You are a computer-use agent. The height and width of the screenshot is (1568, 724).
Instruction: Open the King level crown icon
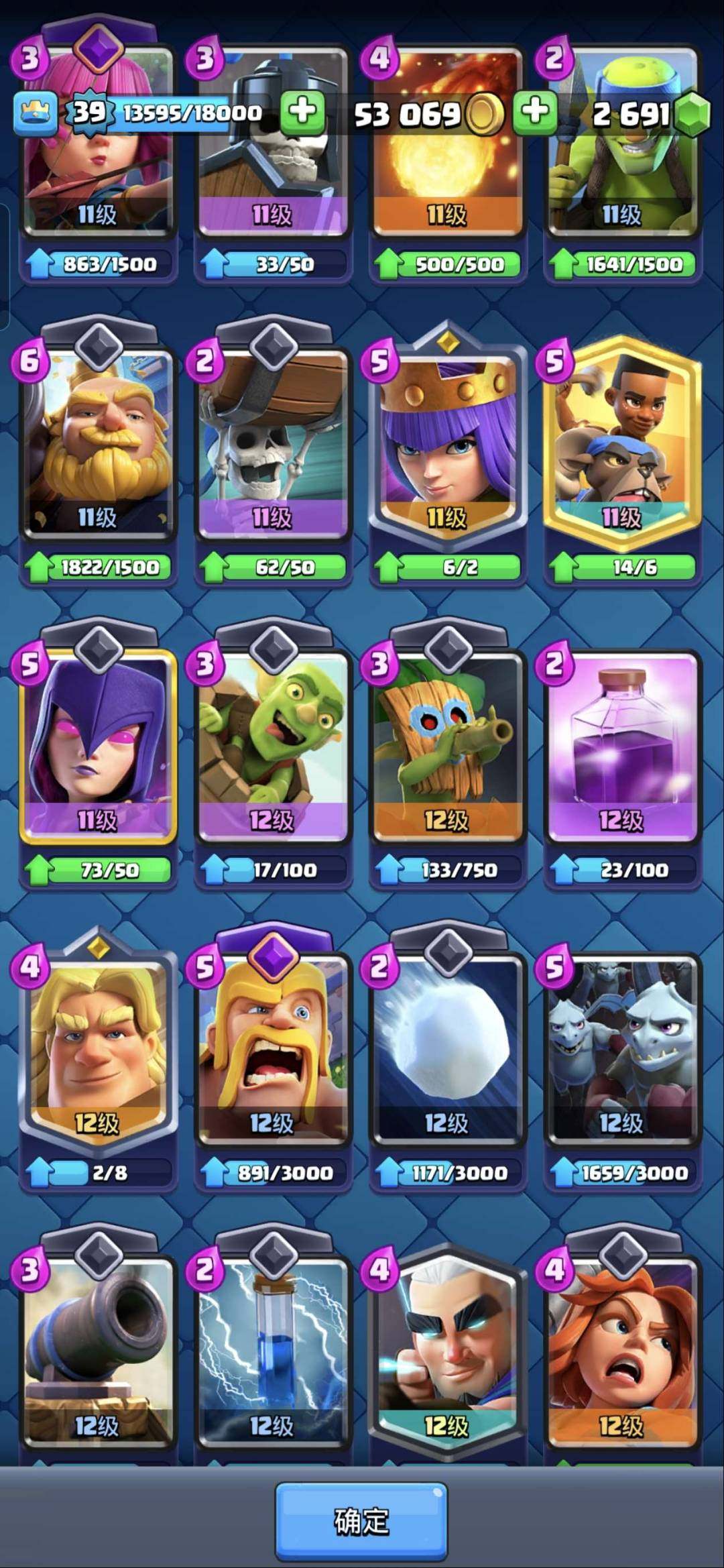pos(35,113)
